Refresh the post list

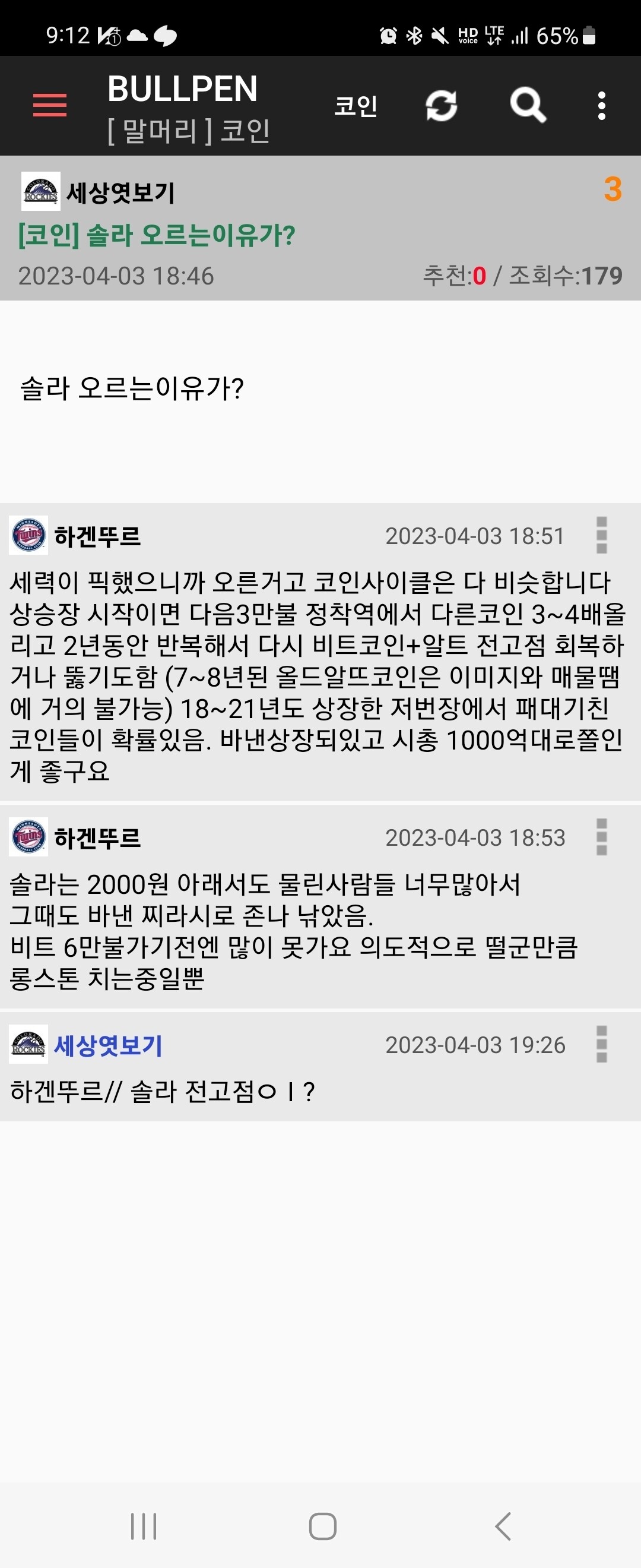tap(442, 106)
